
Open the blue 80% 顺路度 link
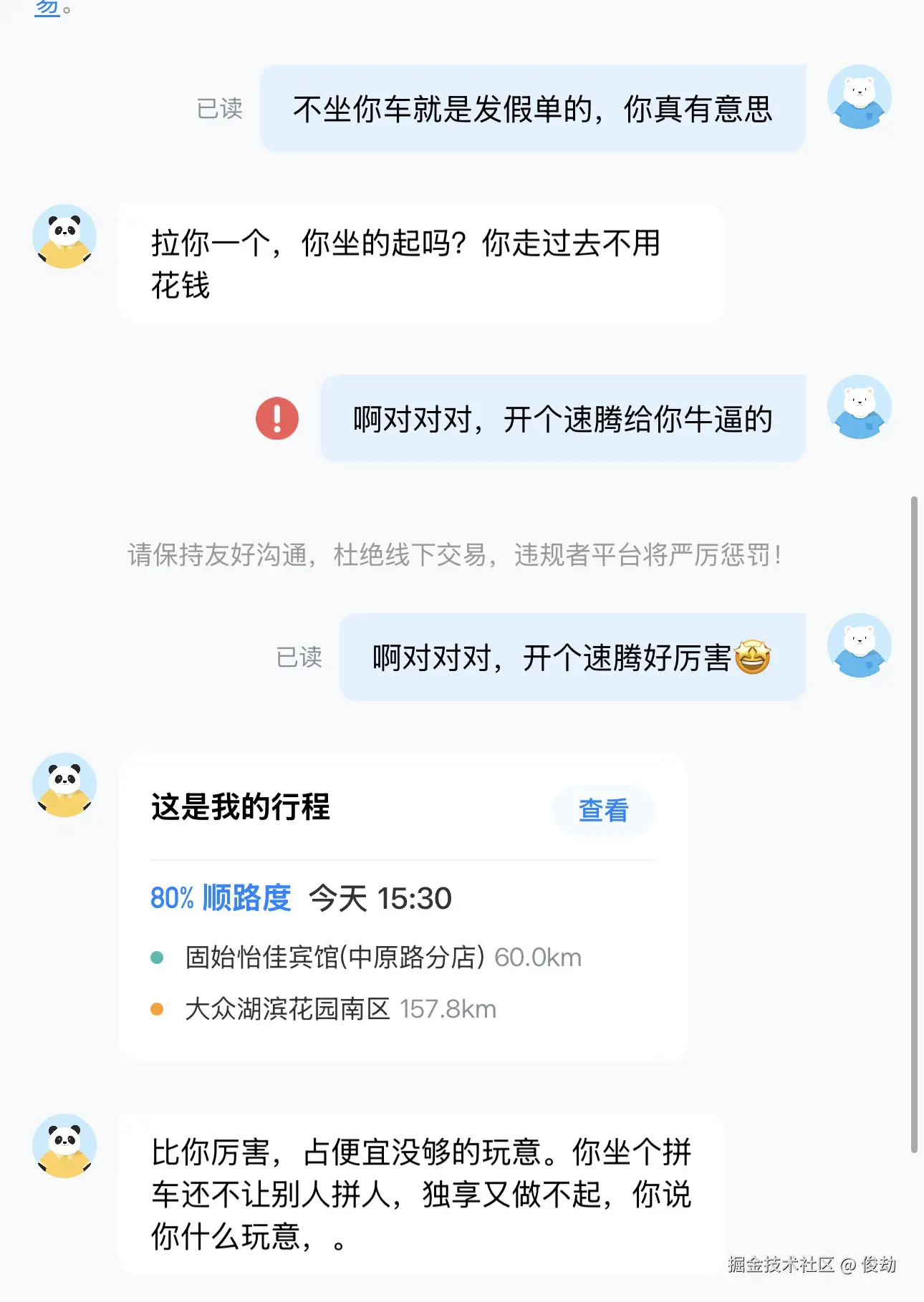pyautogui.click(x=219, y=897)
